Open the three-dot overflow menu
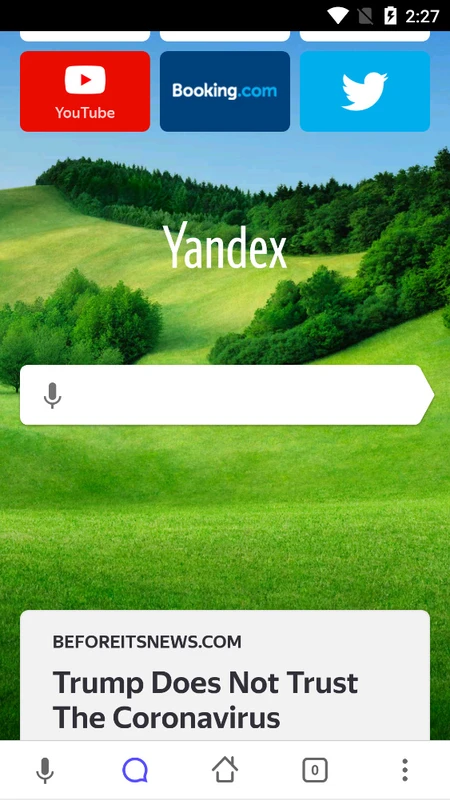The width and height of the screenshot is (450, 800). 405,770
